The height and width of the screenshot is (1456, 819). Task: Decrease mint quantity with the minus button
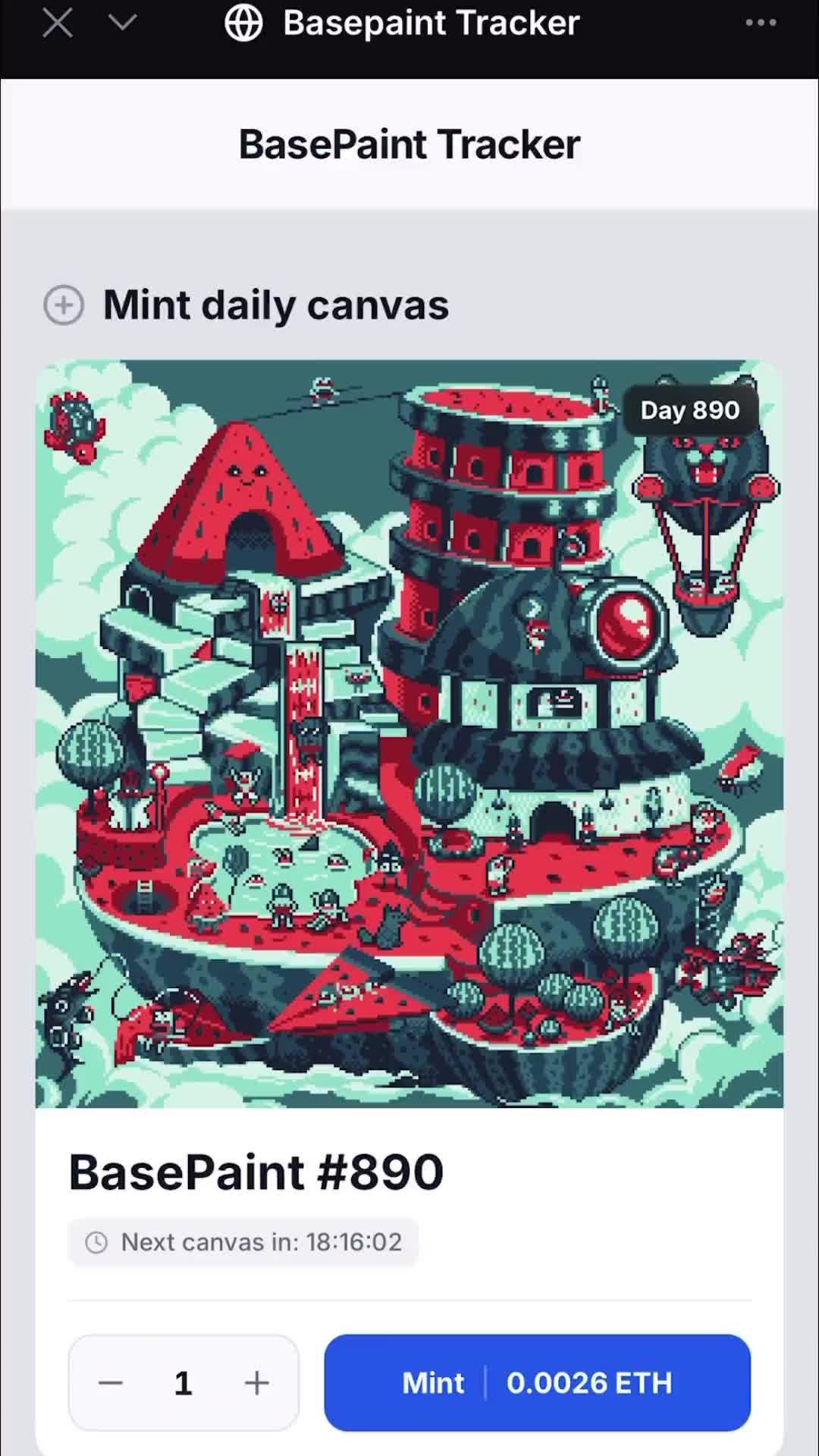click(x=111, y=1383)
